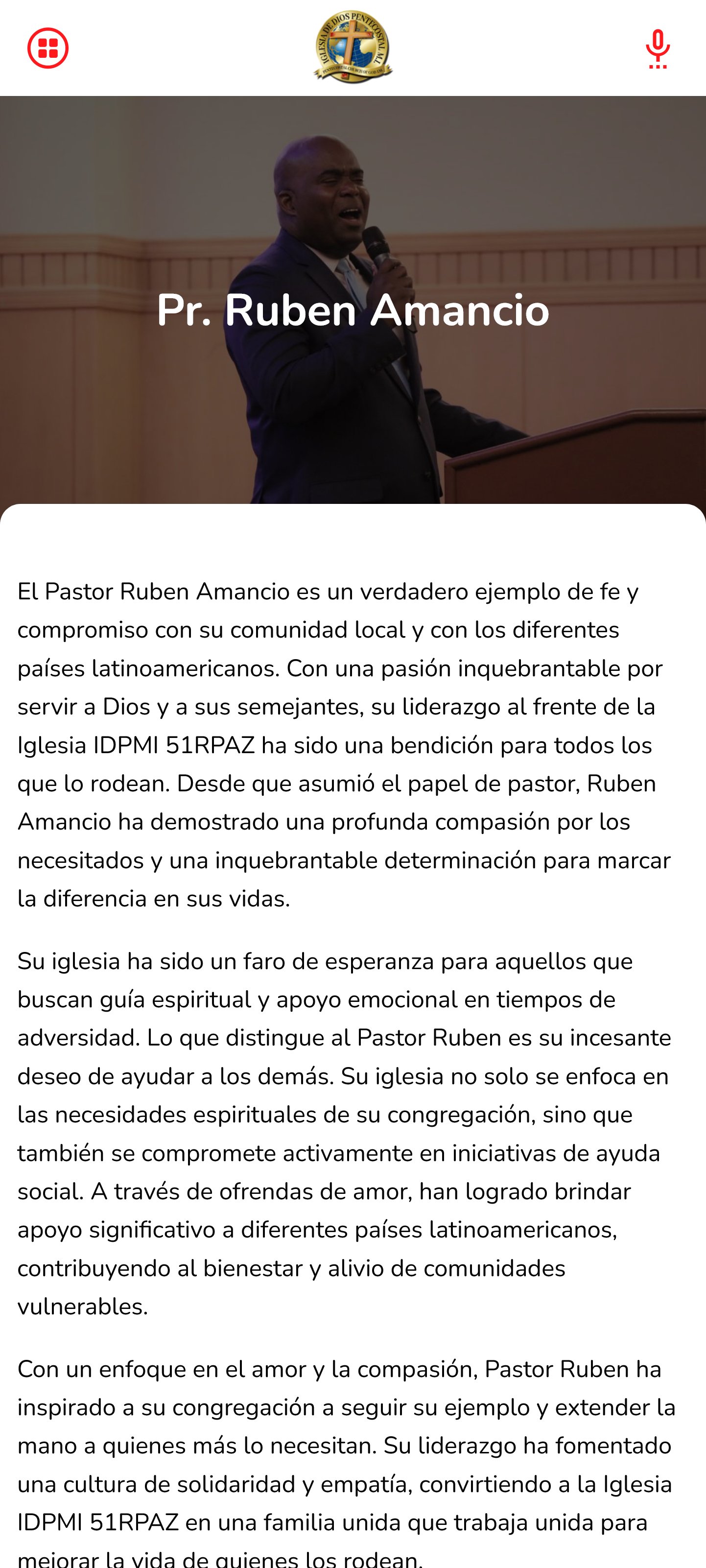Tap the red microphone icon
Screen dimensions: 706x1568
658,48
